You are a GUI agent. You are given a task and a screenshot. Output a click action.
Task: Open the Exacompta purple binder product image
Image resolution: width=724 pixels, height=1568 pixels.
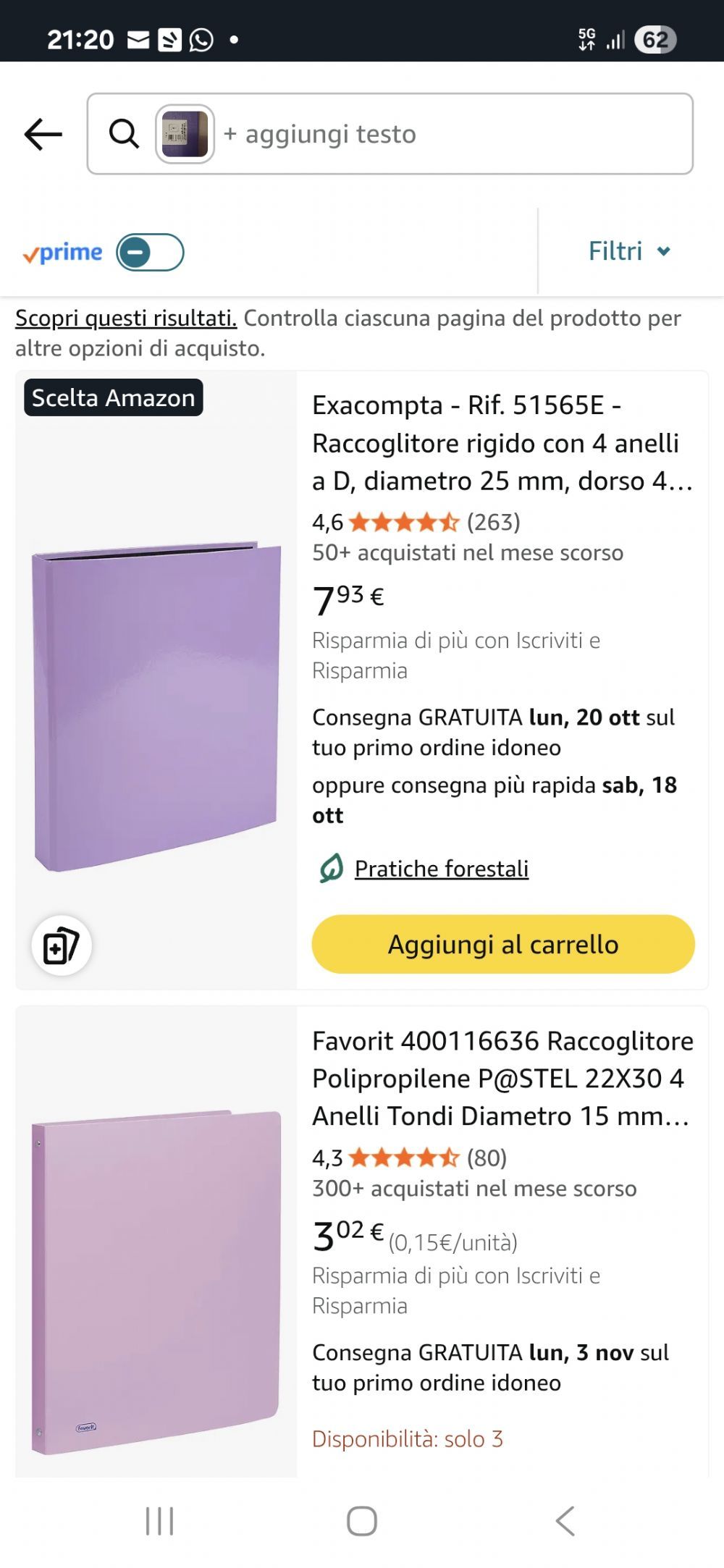[156, 706]
